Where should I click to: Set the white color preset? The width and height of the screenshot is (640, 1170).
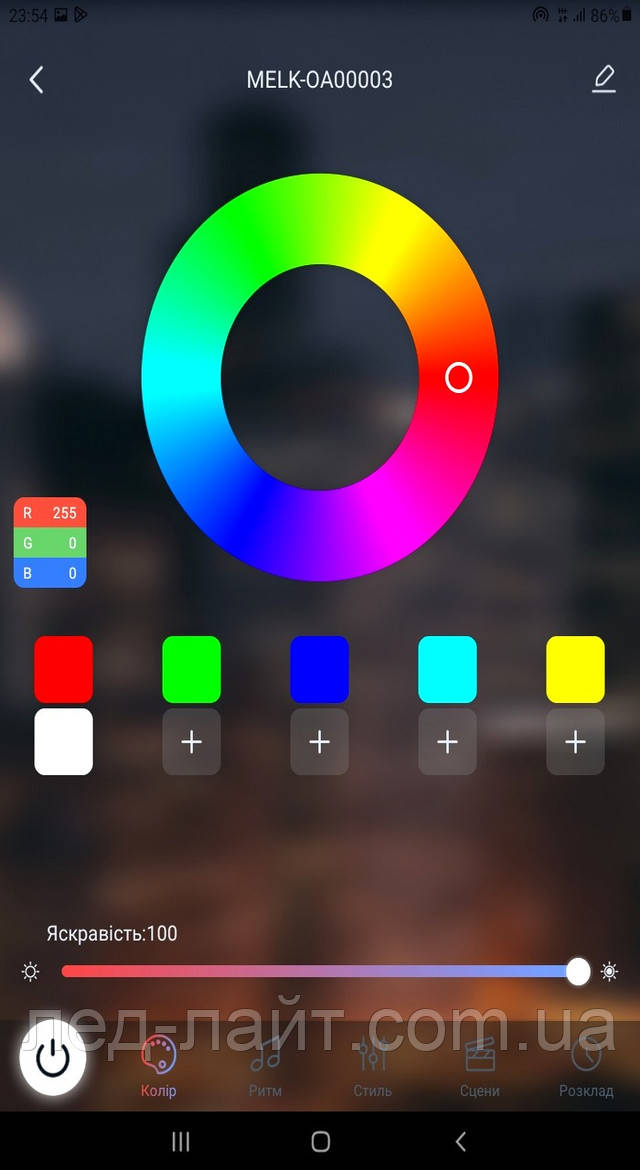pos(63,742)
